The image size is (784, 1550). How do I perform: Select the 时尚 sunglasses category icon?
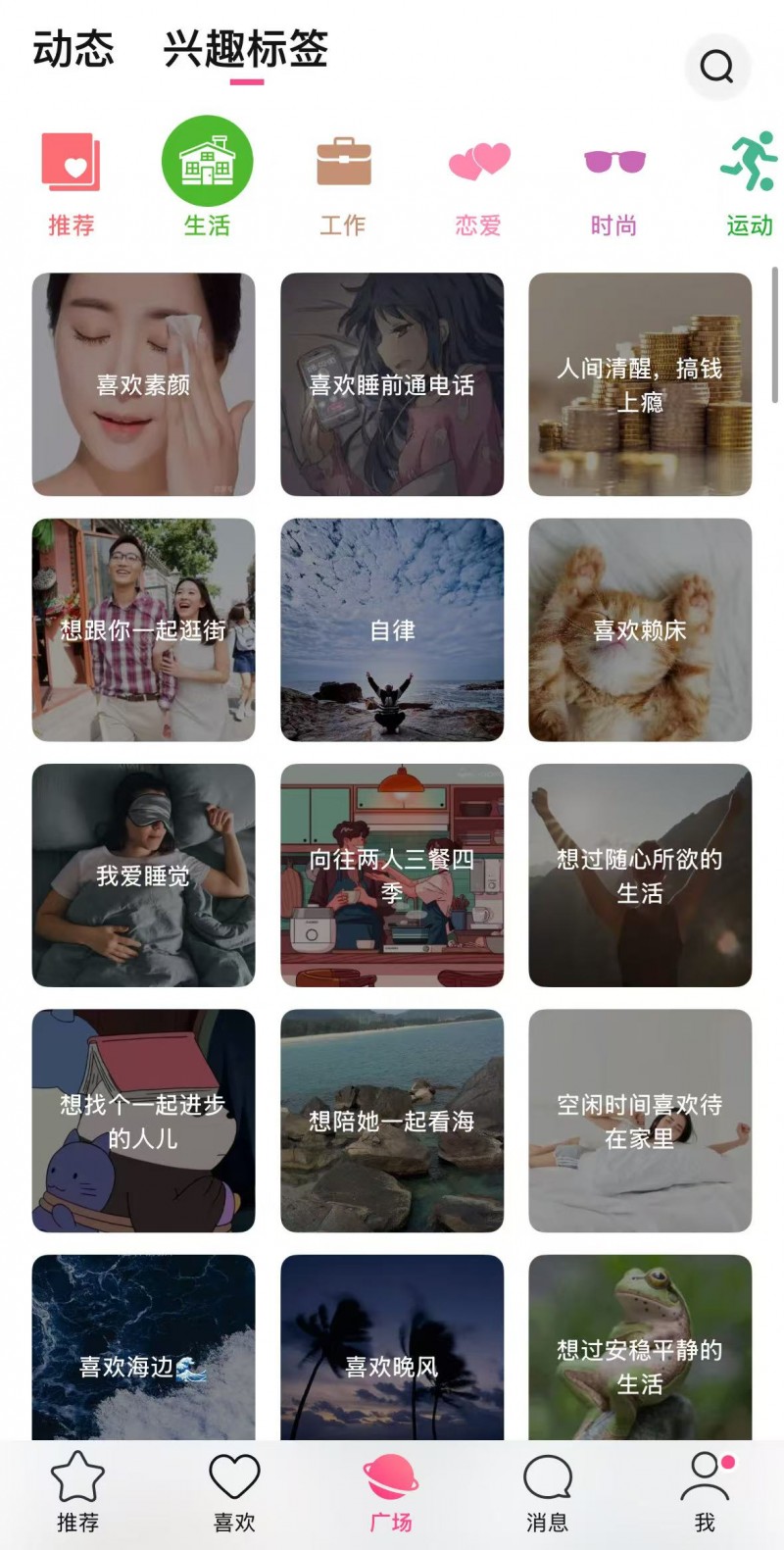click(612, 162)
